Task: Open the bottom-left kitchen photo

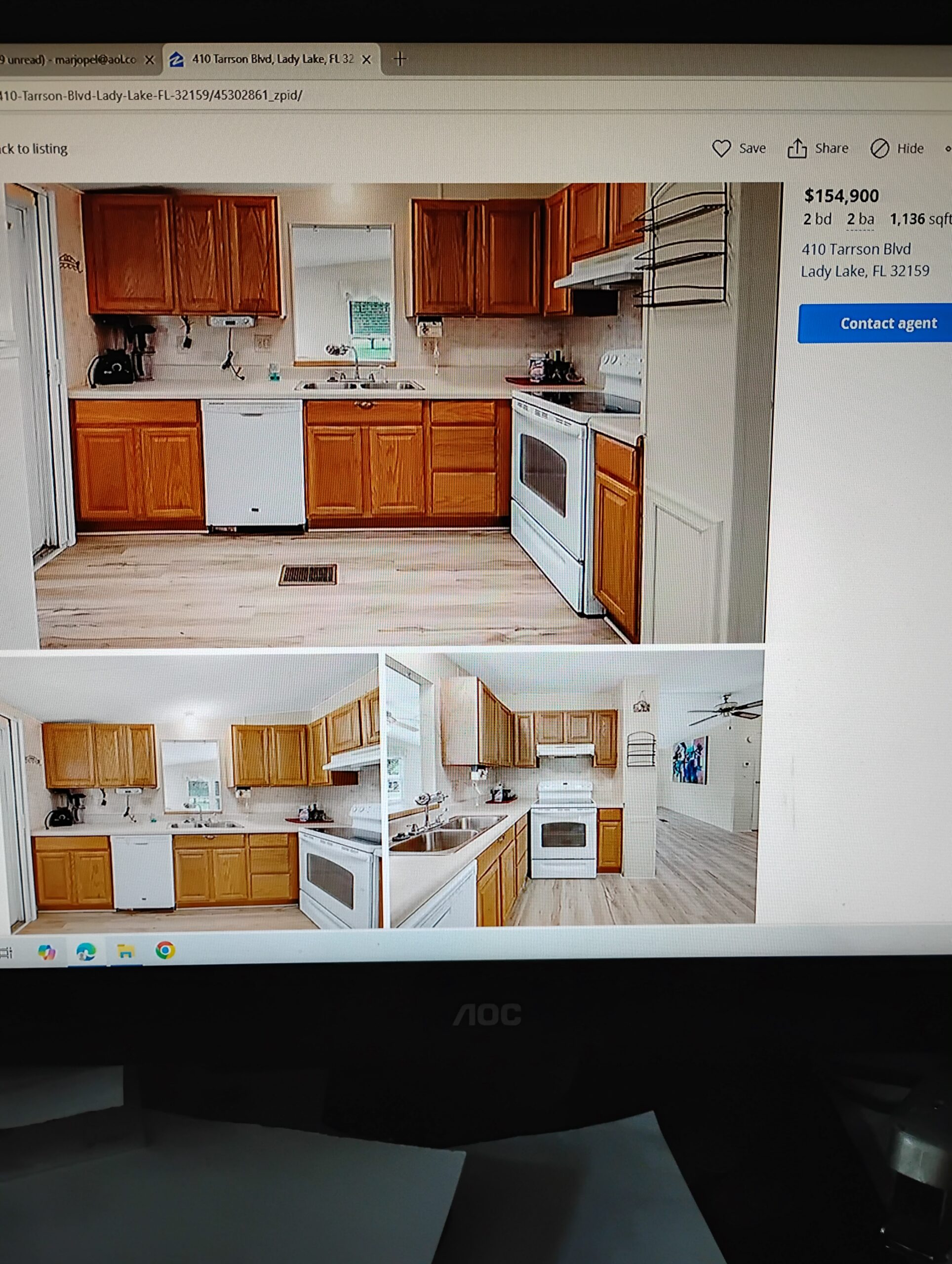Action: tap(189, 791)
